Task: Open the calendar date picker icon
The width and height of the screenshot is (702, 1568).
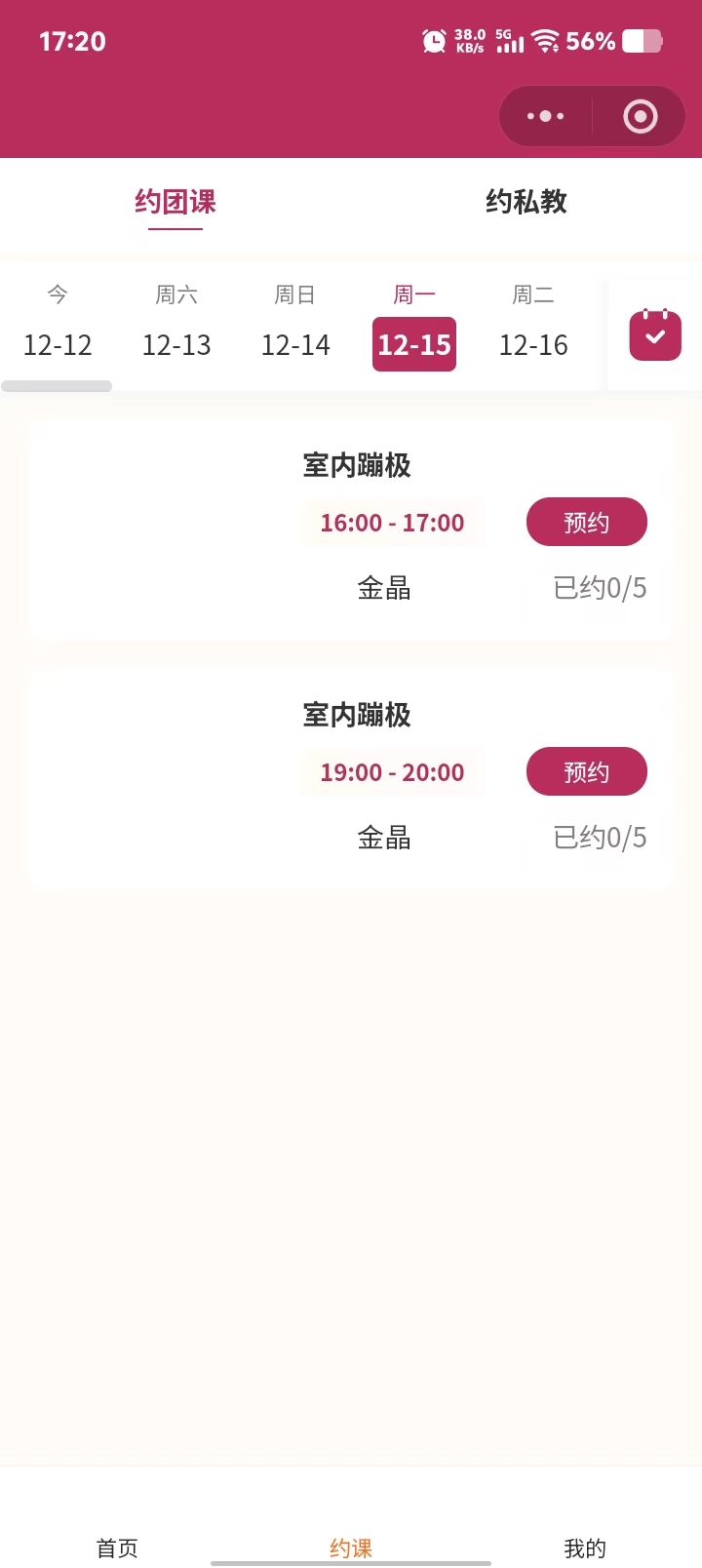Action: 655,335
